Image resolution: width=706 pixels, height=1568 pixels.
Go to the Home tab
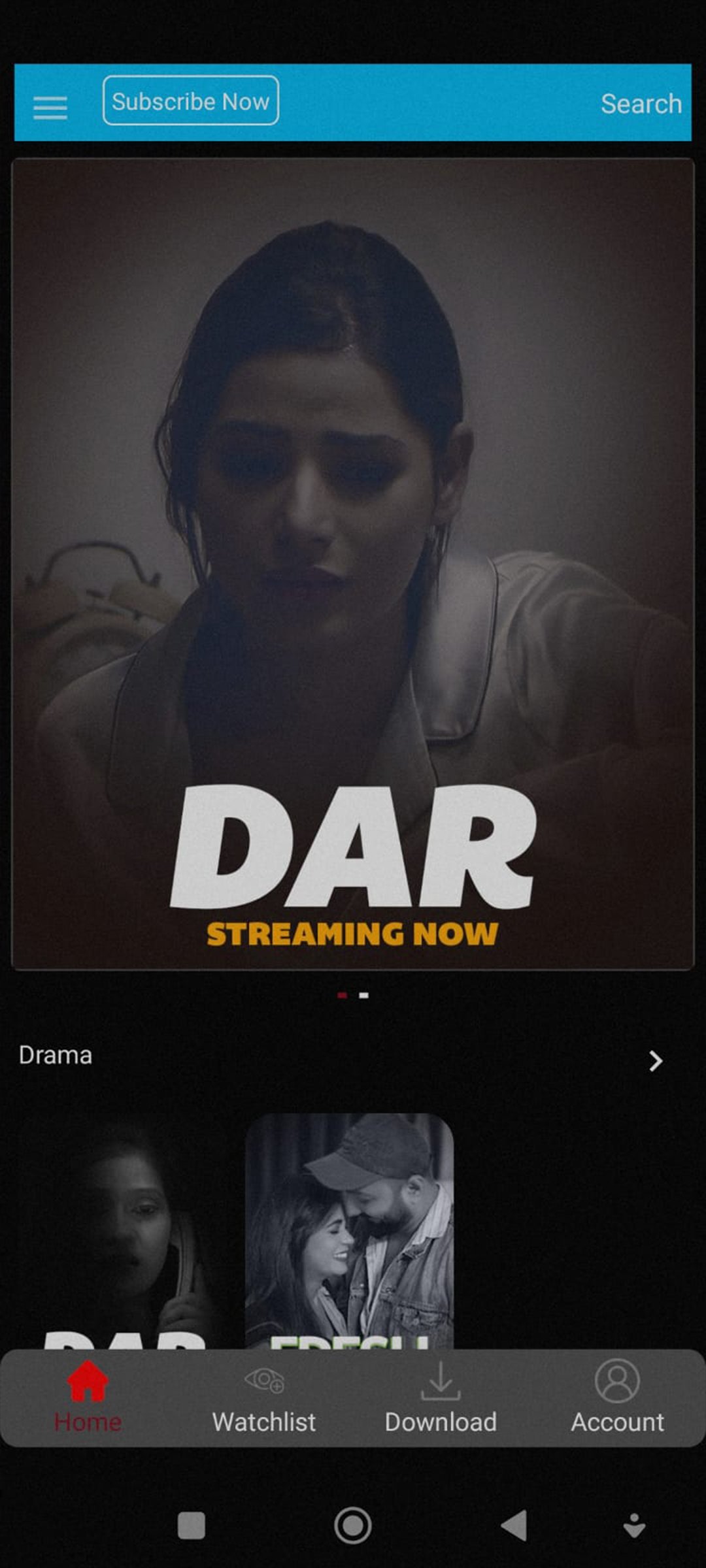click(88, 1398)
